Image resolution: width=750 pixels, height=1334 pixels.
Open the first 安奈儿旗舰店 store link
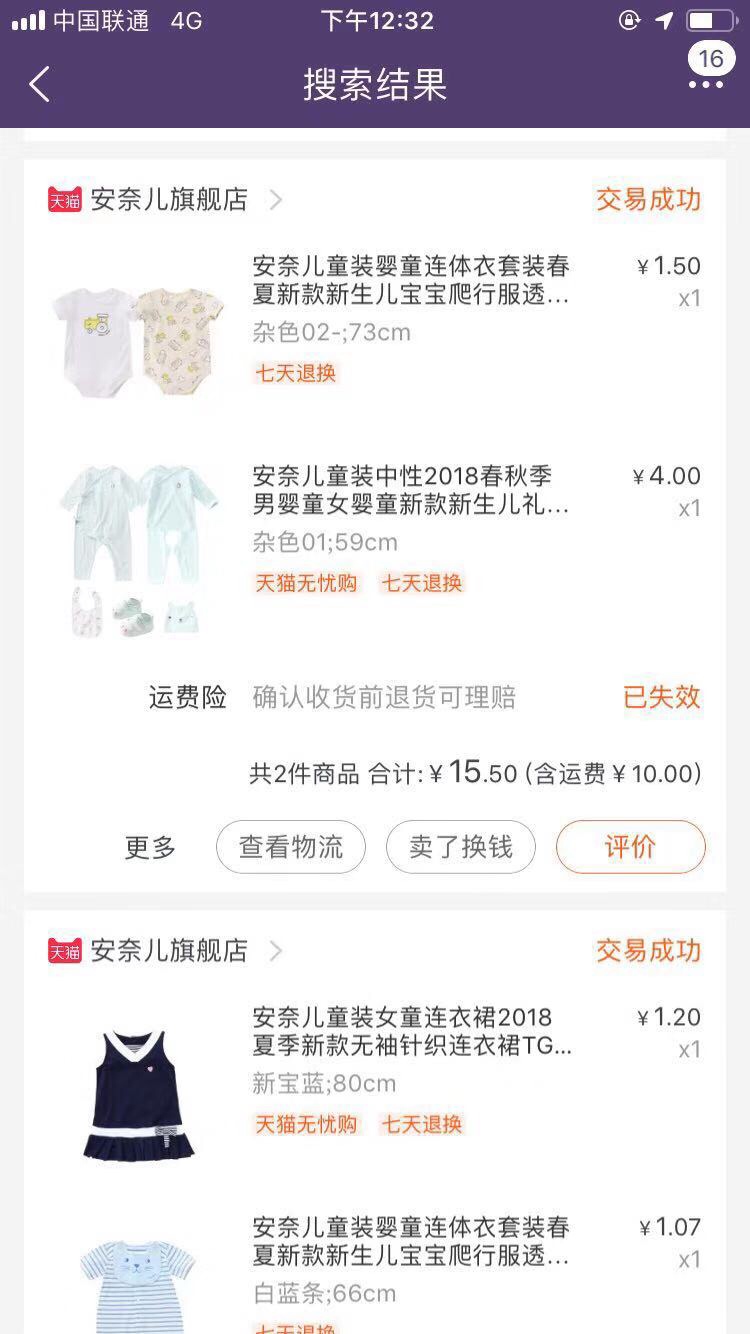tap(168, 200)
